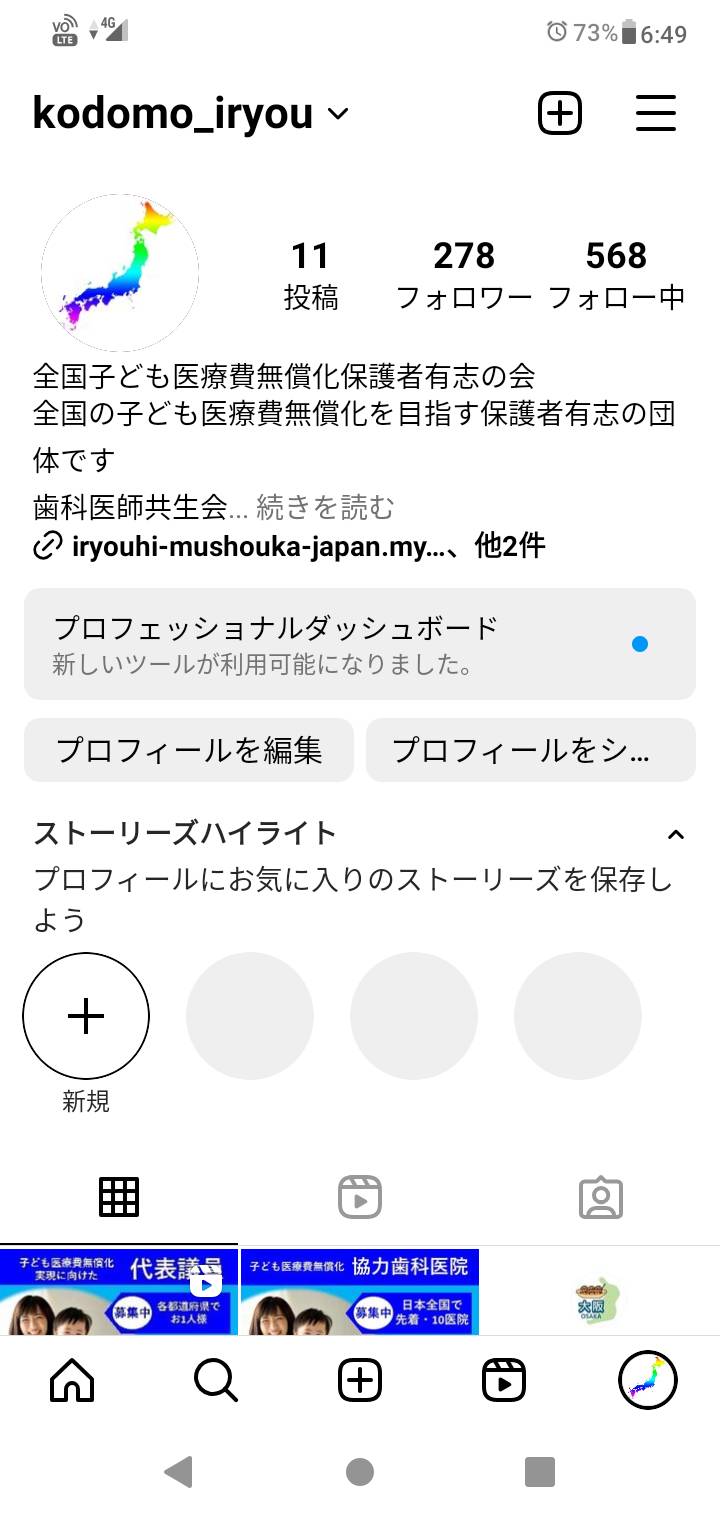720x1520 pixels.
Task: Open the Search tab in bottom navigation
Action: [216, 1381]
